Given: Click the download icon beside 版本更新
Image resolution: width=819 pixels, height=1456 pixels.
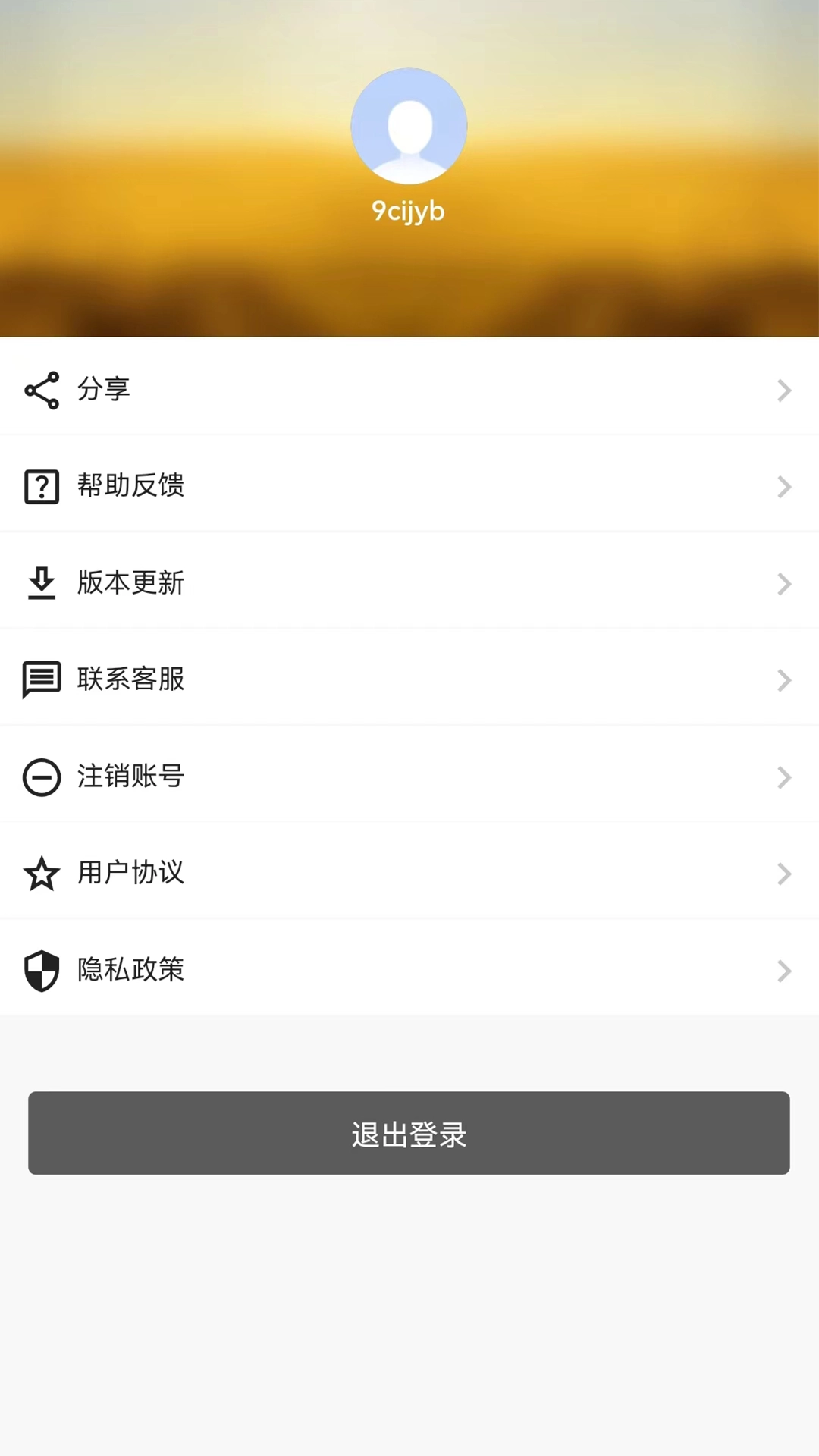Looking at the screenshot, I should 42,583.
